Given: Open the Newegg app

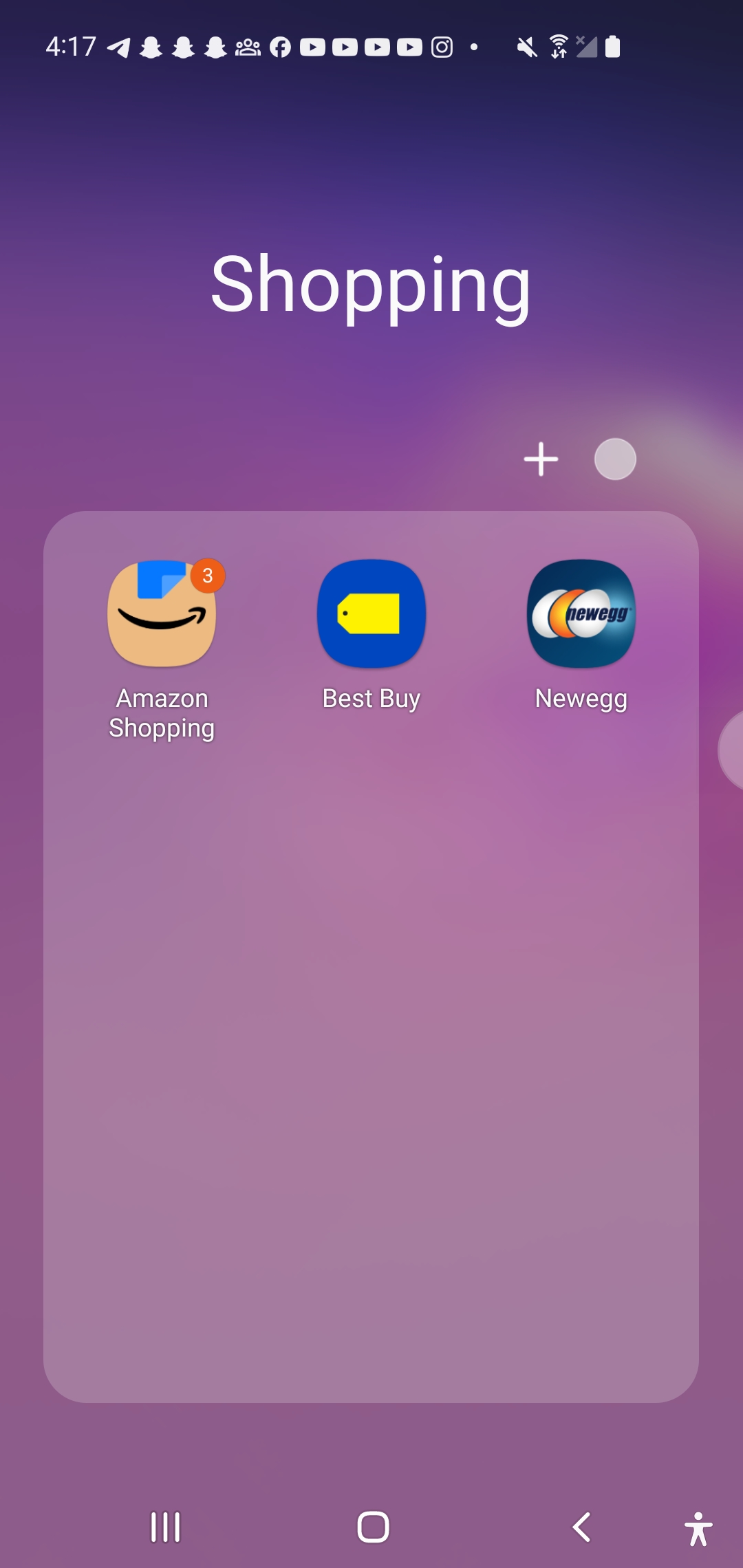Looking at the screenshot, I should click(x=581, y=613).
